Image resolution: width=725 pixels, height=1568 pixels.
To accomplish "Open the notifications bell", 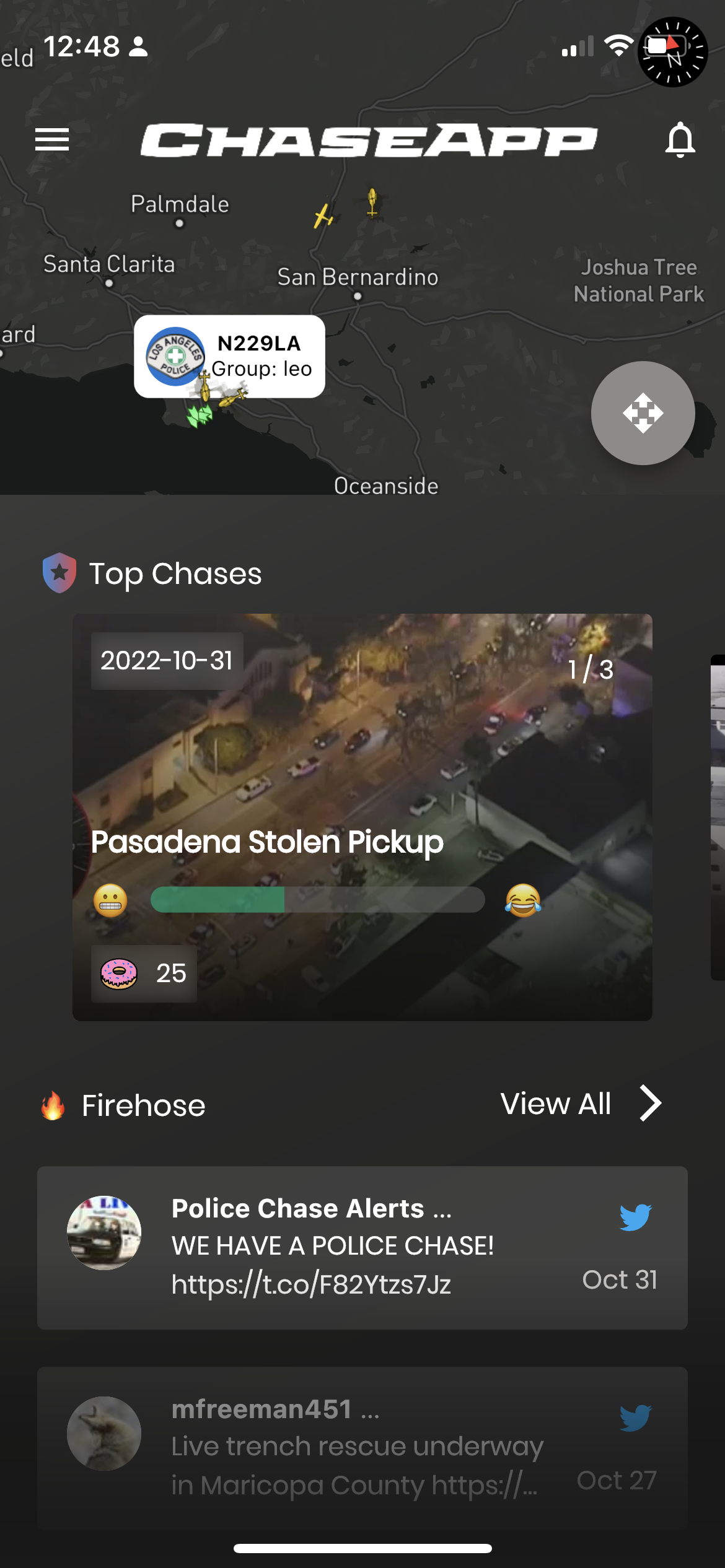I will 680,140.
